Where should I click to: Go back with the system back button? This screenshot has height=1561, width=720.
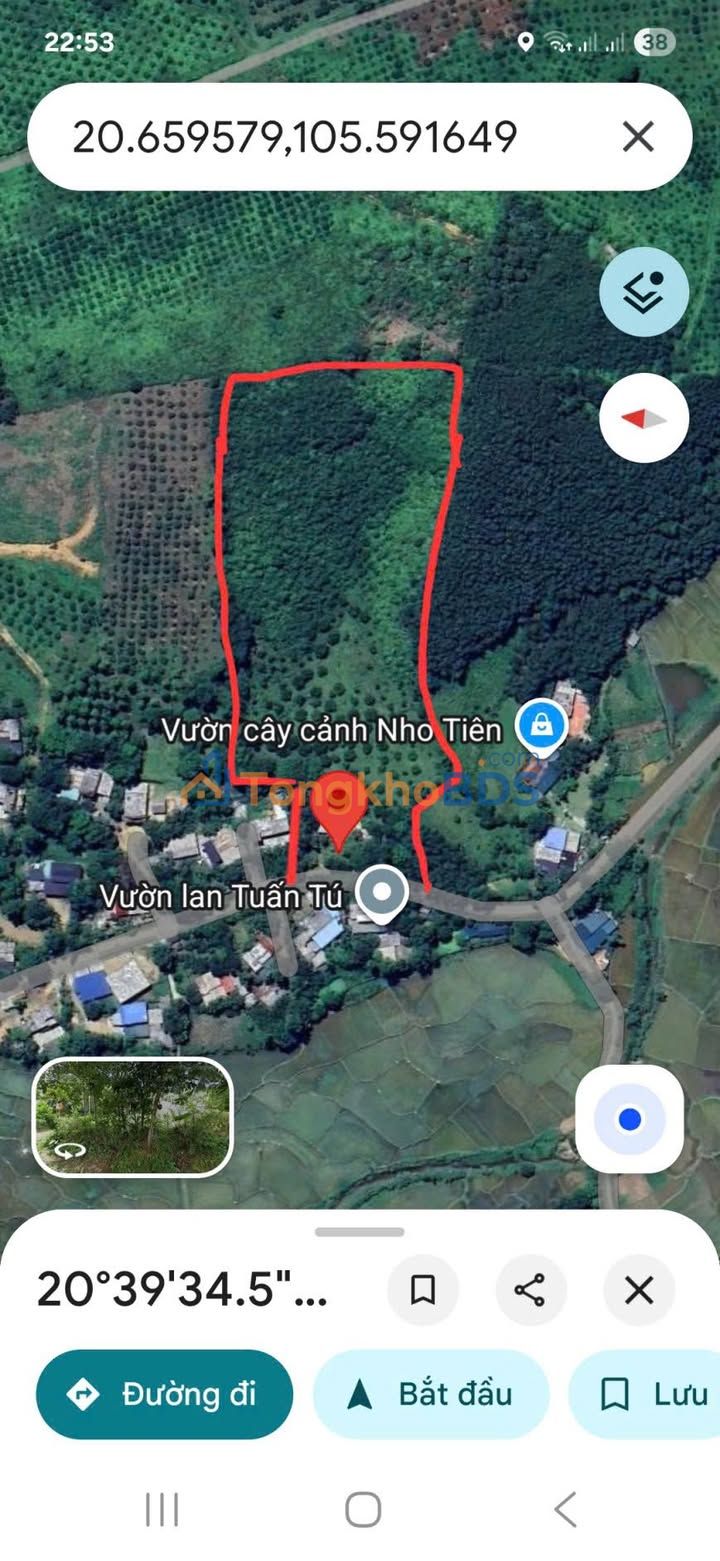[565, 1509]
